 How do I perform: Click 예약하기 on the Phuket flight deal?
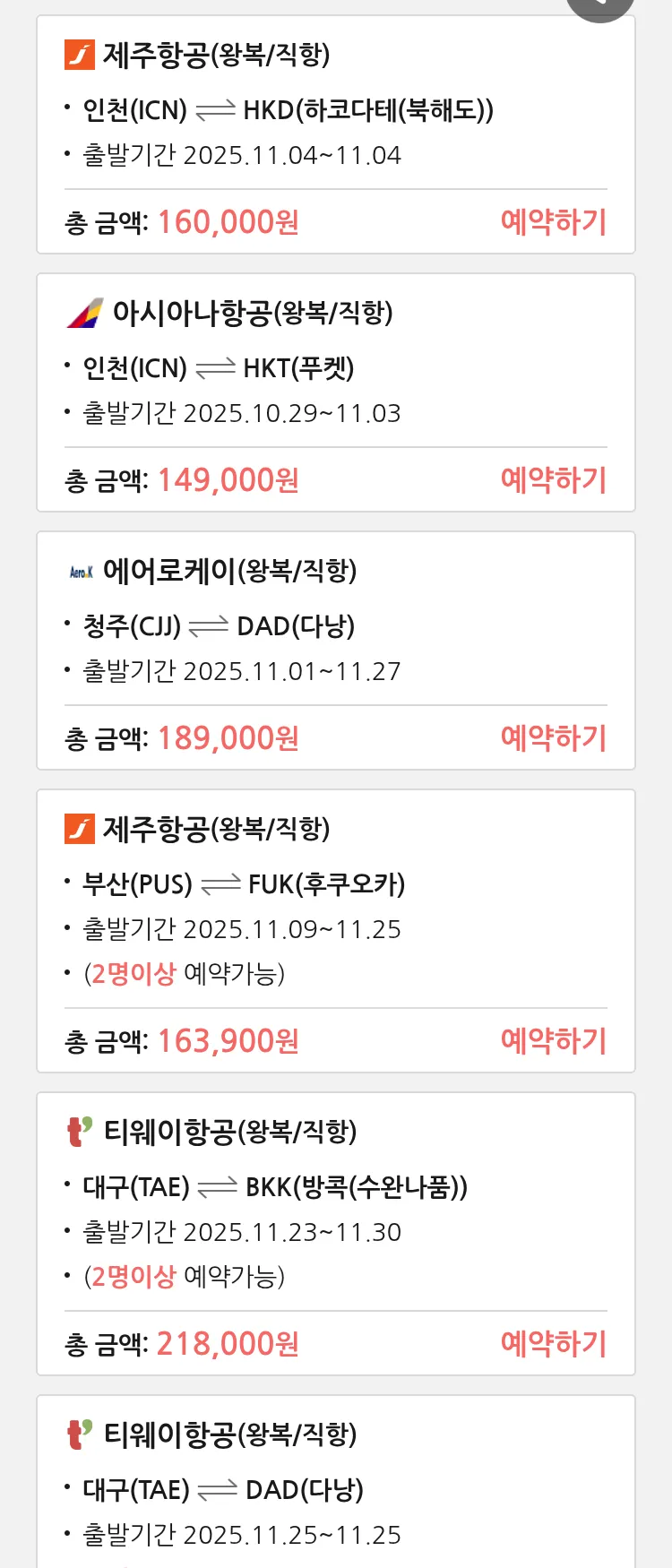click(554, 480)
